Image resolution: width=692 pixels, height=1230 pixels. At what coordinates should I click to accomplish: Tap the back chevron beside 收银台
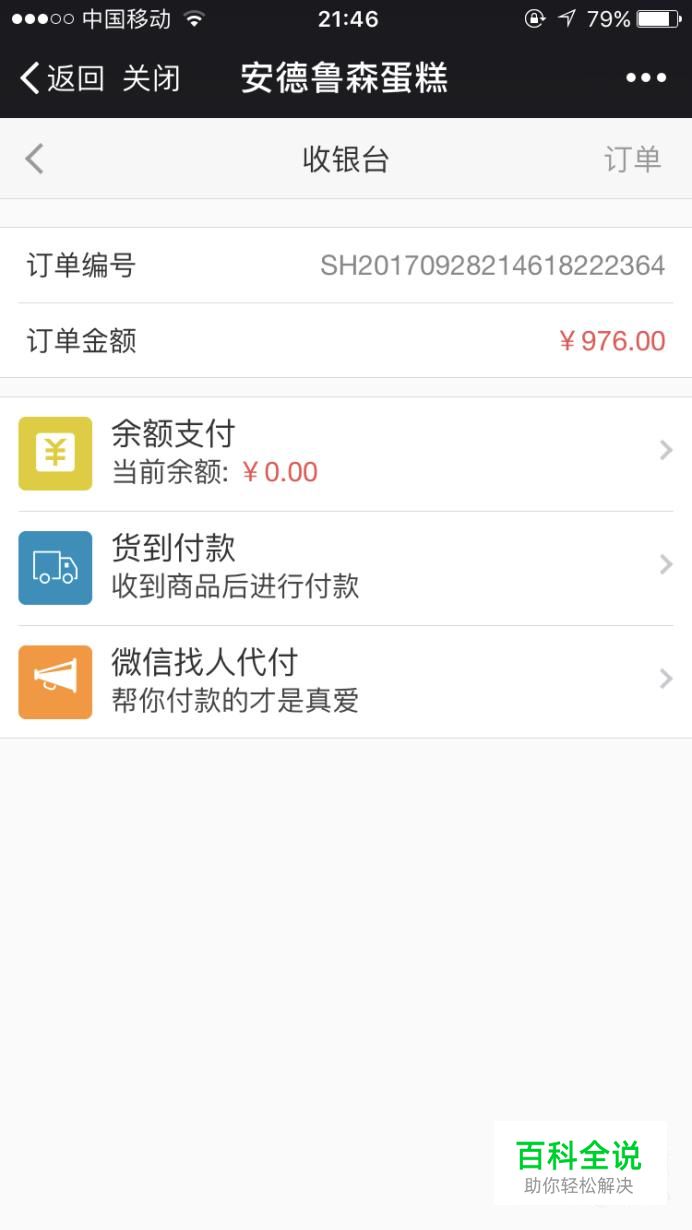pyautogui.click(x=35, y=159)
